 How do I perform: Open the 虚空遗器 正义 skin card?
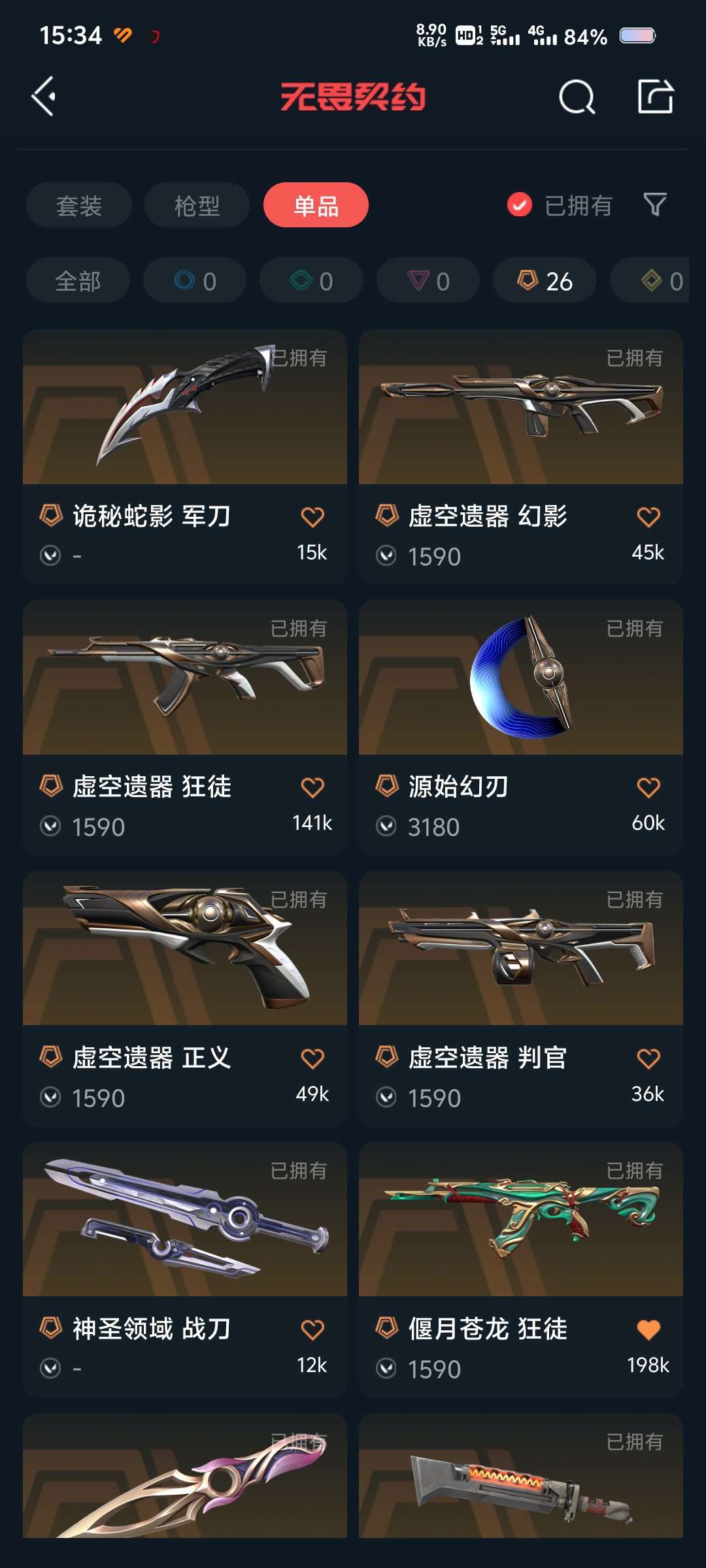coord(185,998)
